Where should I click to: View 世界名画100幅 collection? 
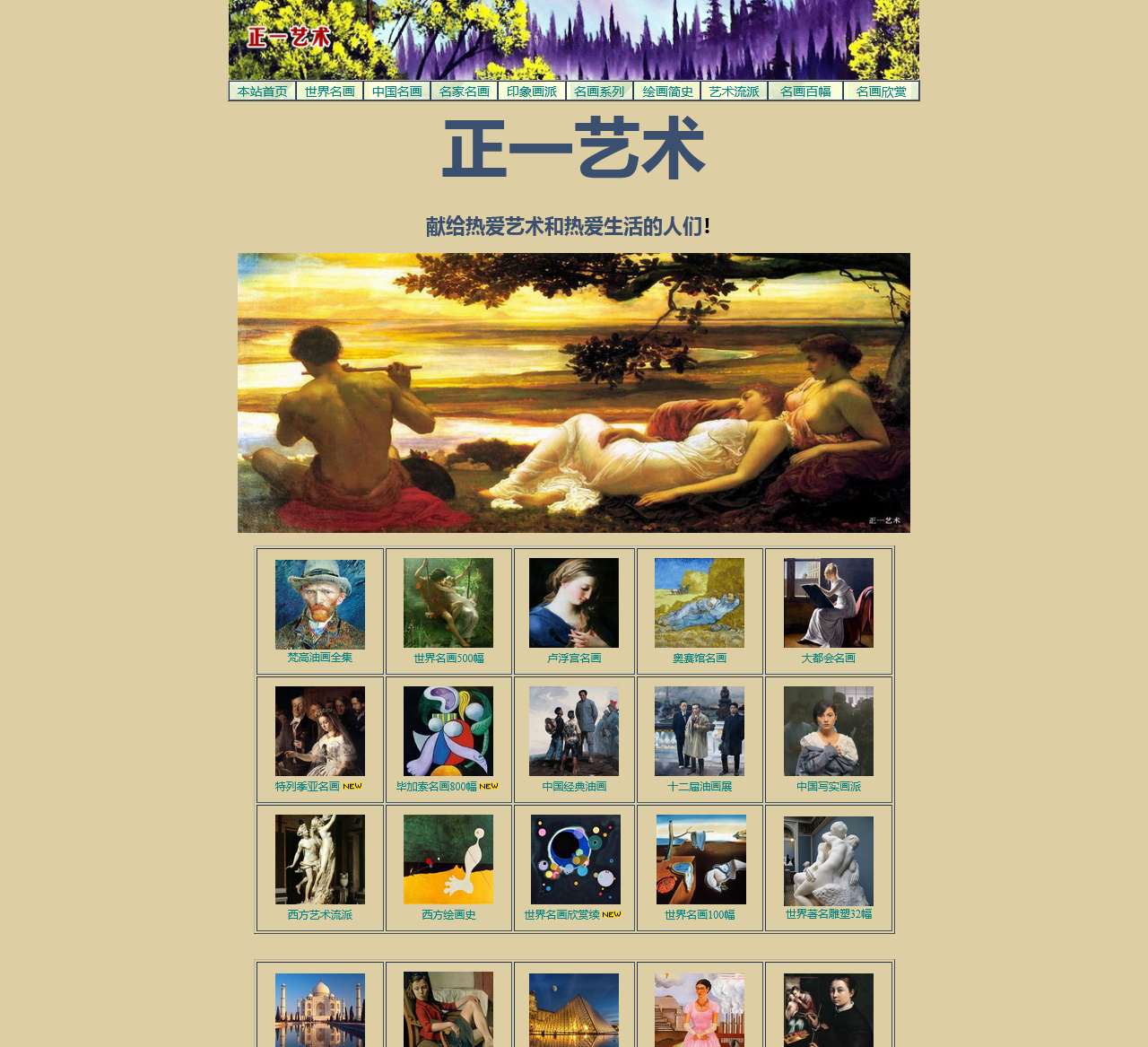click(700, 859)
